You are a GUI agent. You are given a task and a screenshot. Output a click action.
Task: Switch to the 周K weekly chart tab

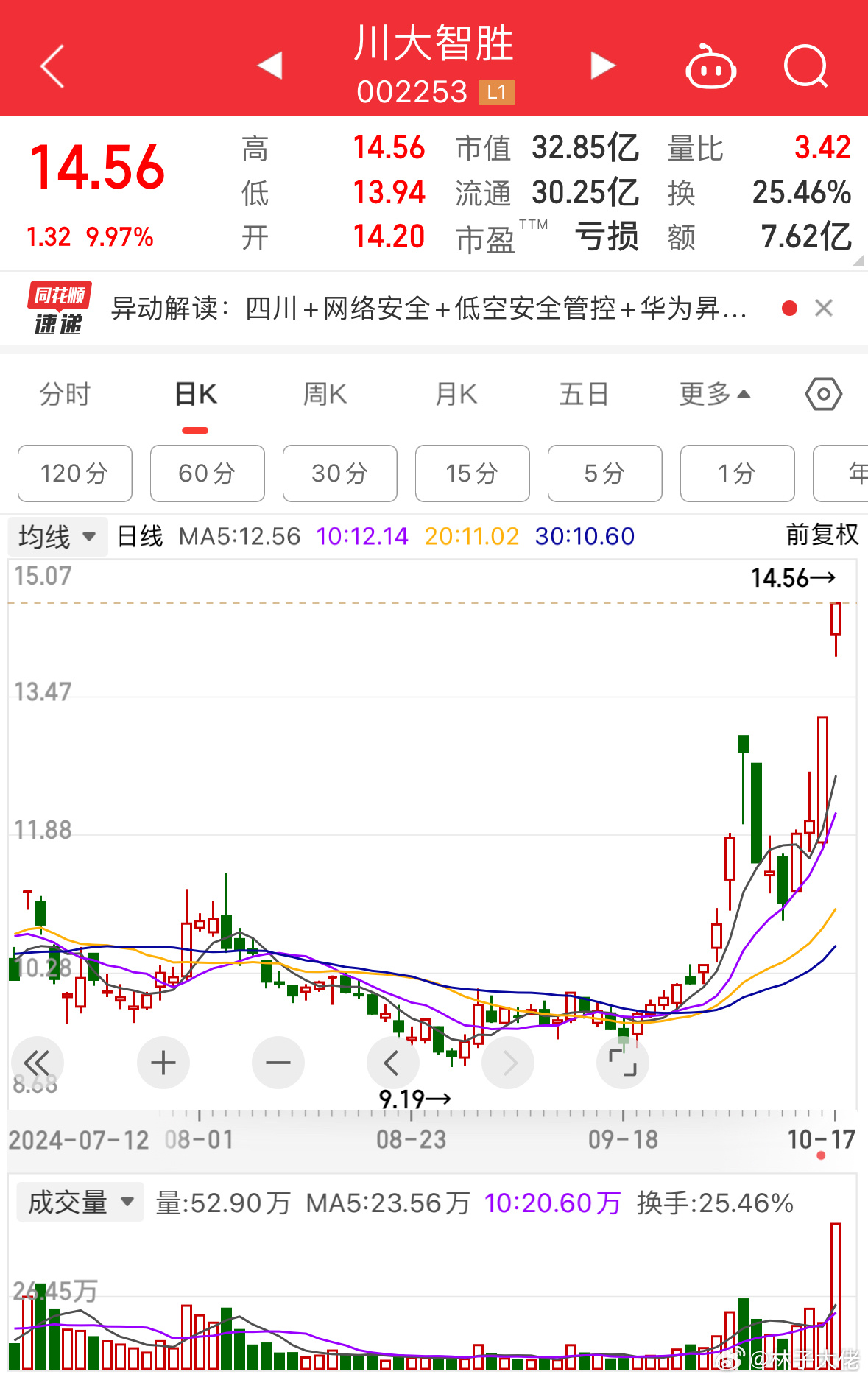[324, 394]
